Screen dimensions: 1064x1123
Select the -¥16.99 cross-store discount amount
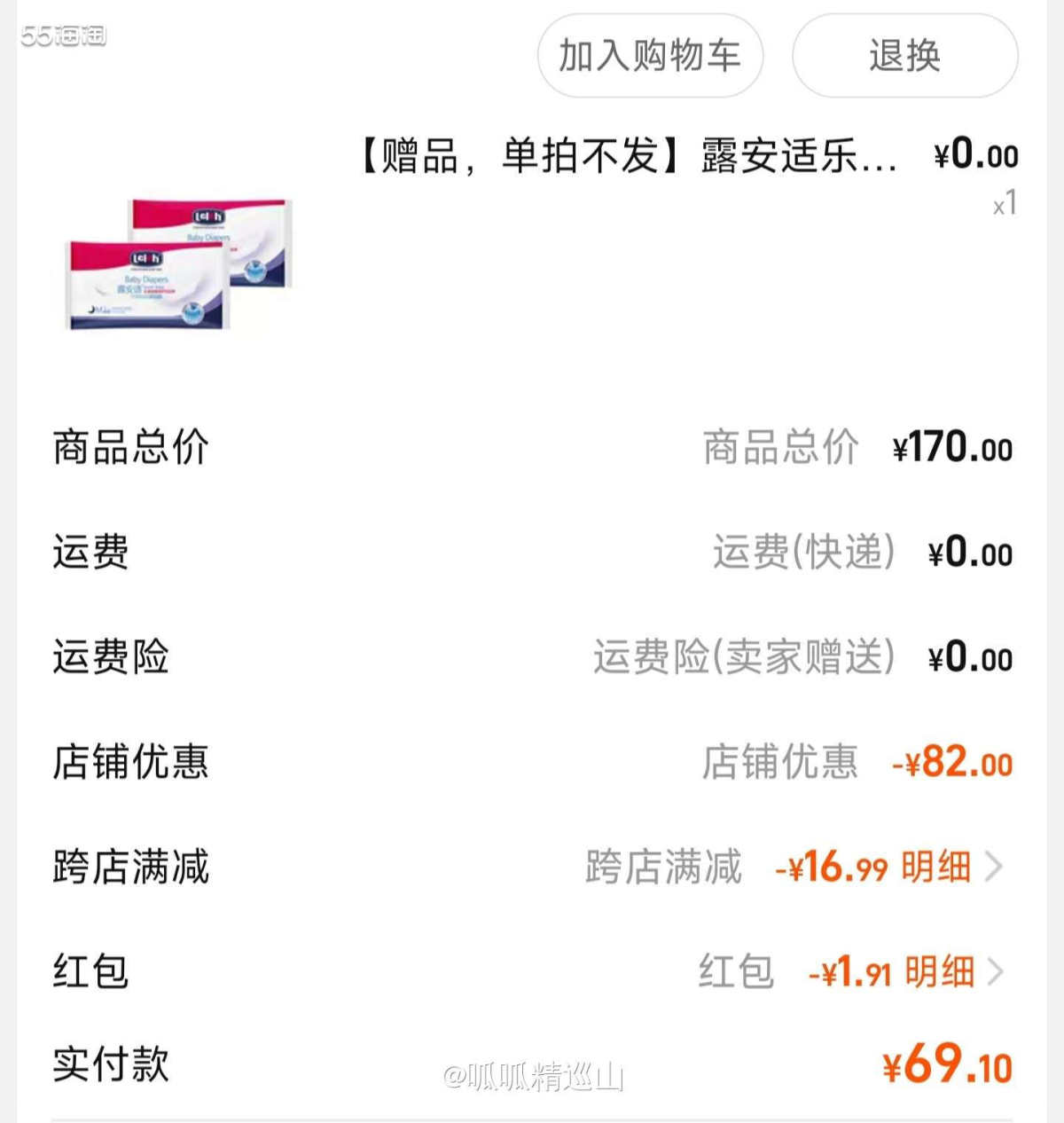833,868
